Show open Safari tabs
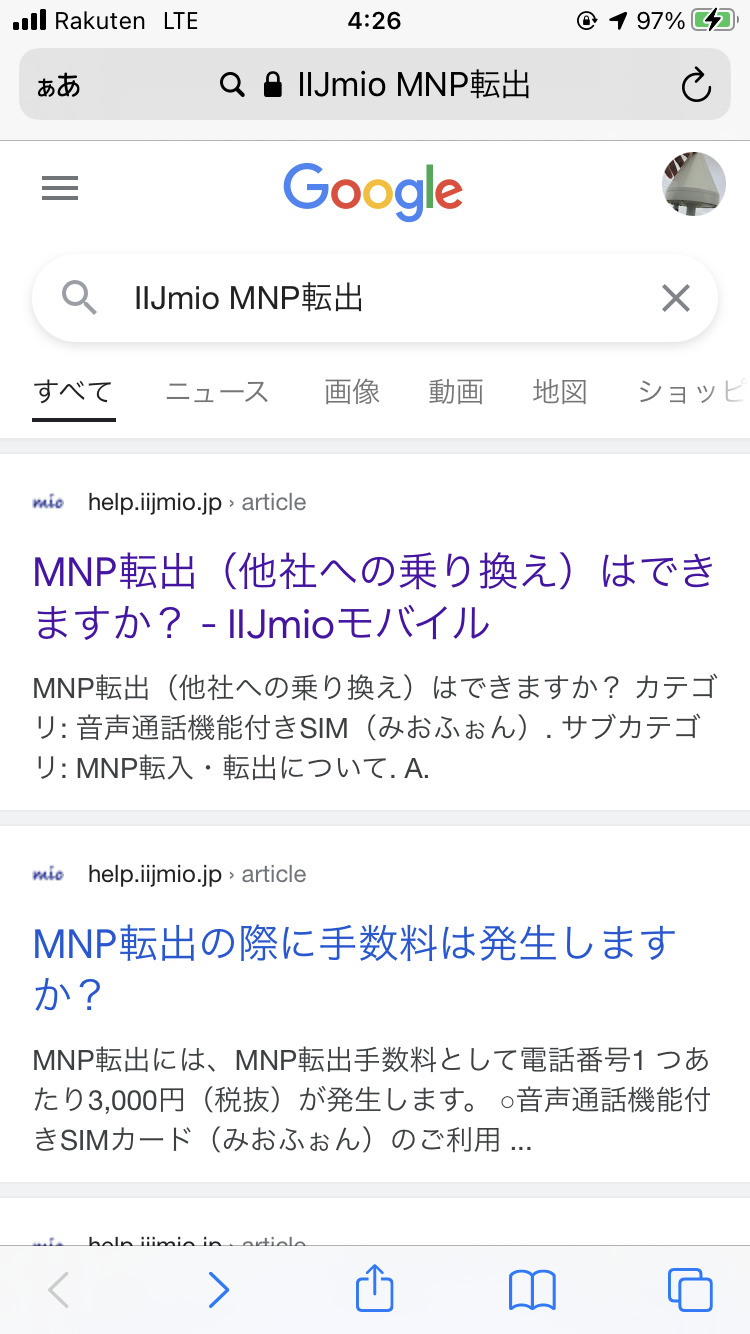This screenshot has height=1334, width=750. 689,1290
